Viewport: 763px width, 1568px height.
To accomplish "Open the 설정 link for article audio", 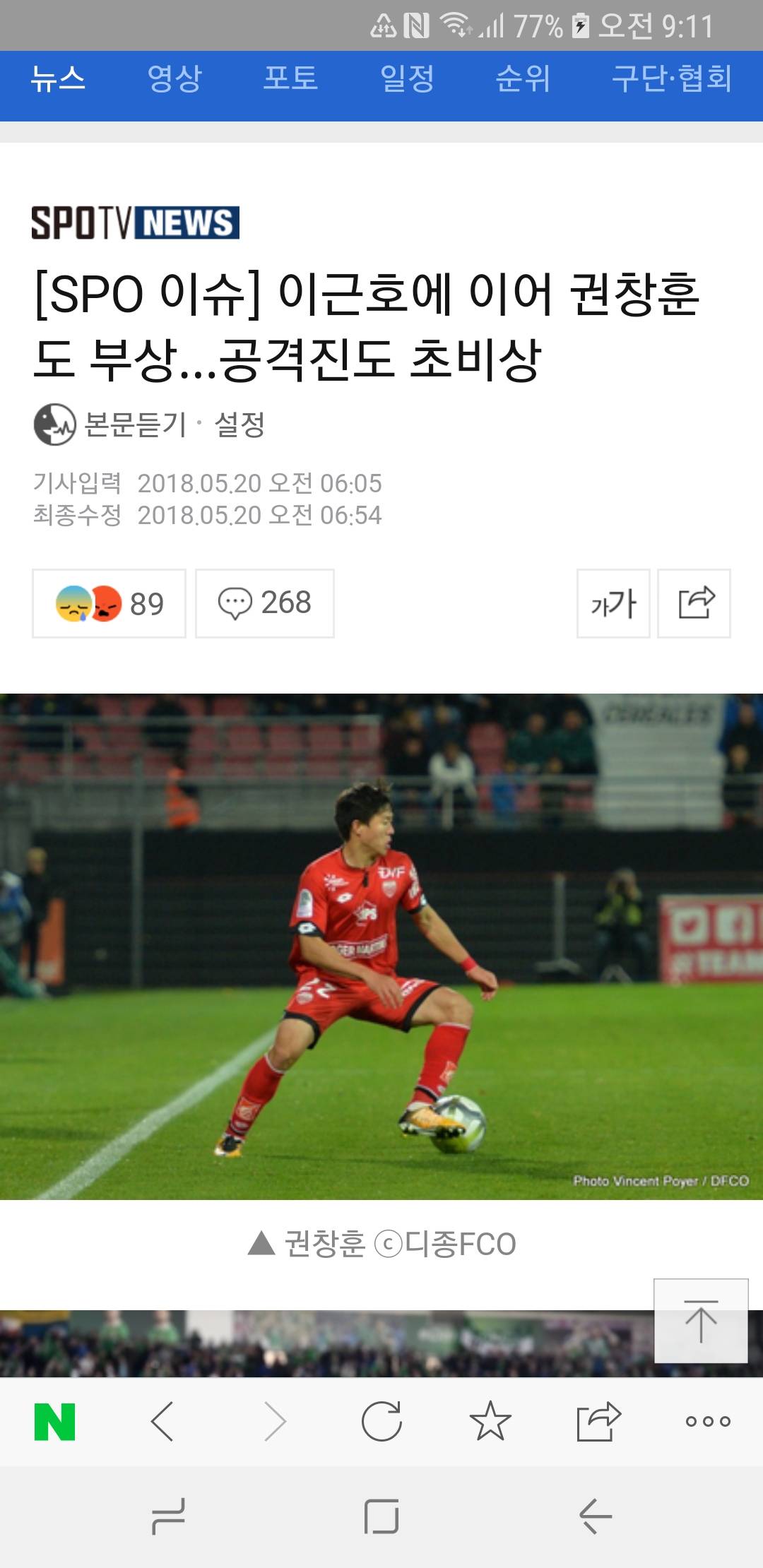I will click(x=239, y=424).
